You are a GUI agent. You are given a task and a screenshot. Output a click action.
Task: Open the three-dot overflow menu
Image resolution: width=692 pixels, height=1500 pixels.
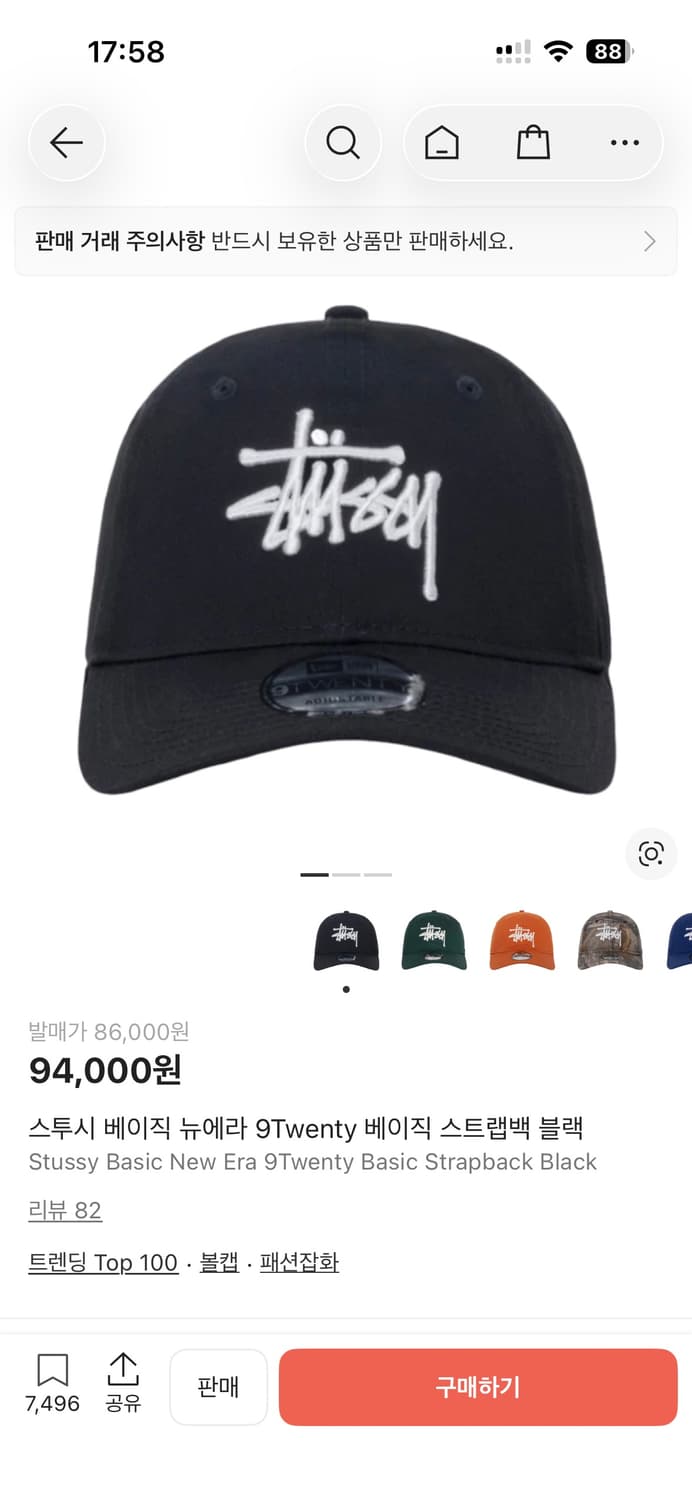pyautogui.click(x=624, y=143)
